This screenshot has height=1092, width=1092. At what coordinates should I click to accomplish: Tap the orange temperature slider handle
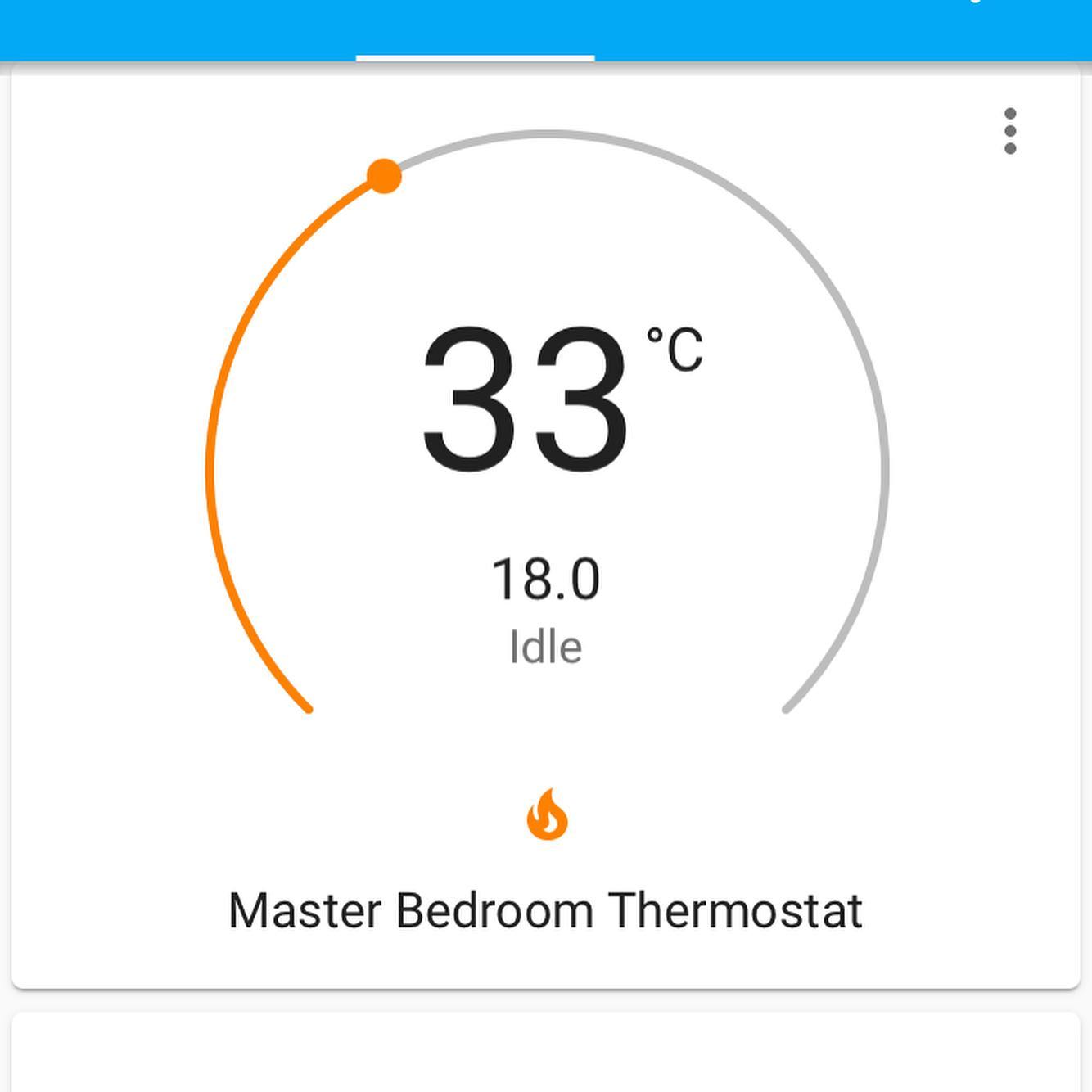384,177
